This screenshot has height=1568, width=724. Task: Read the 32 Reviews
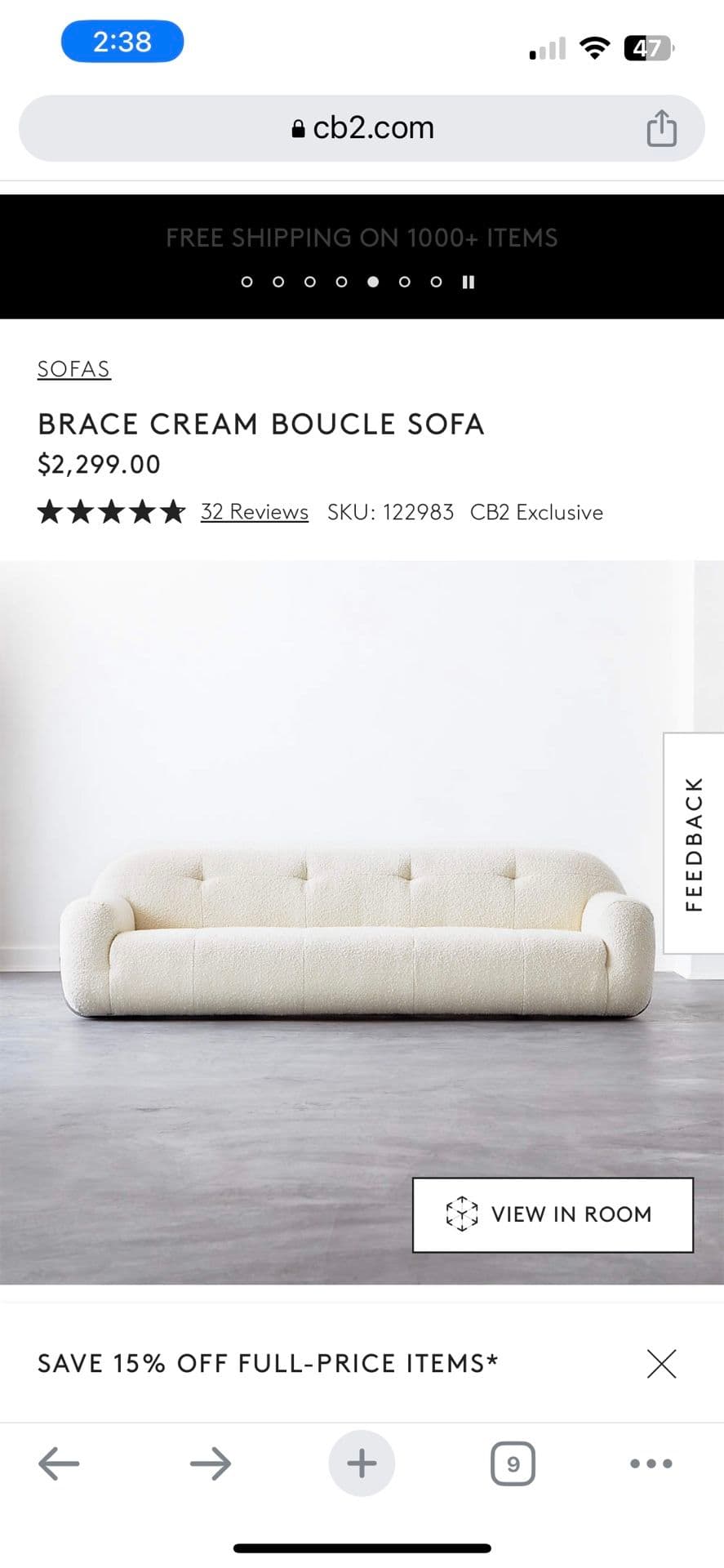pyautogui.click(x=254, y=512)
